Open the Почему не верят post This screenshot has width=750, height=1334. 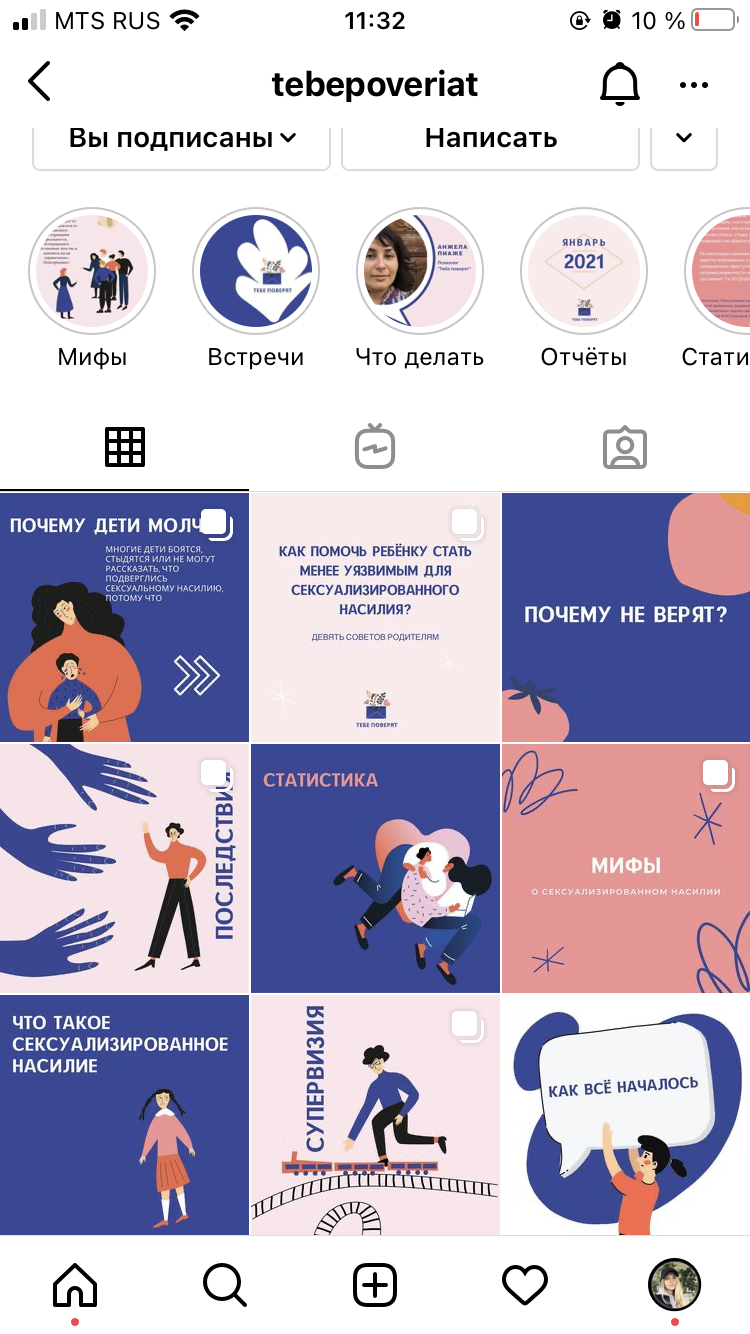(x=626, y=617)
